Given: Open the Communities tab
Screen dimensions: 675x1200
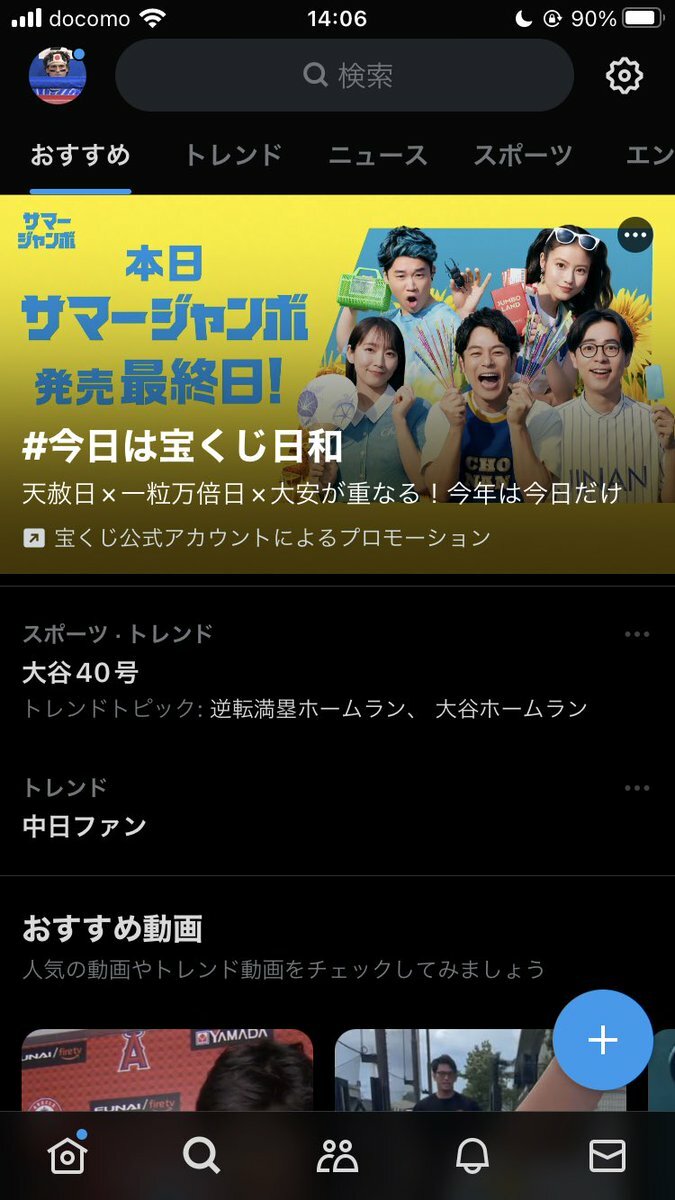Looking at the screenshot, I should tap(337, 1156).
